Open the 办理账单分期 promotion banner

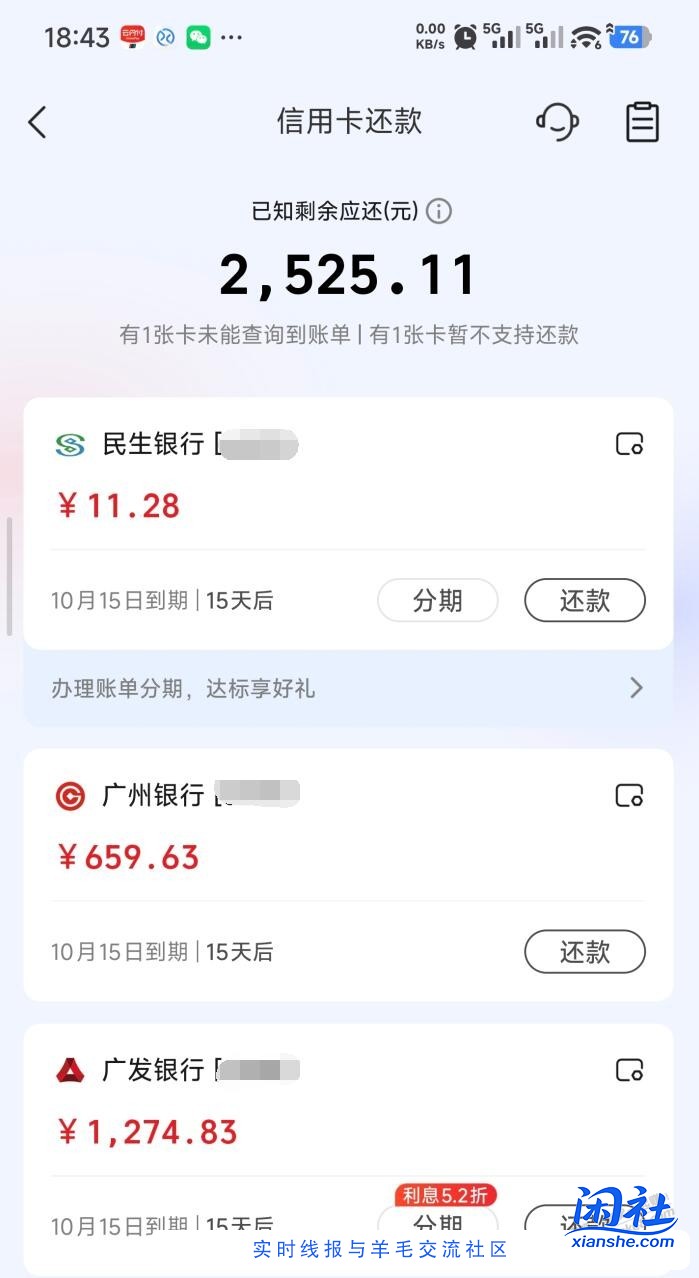tap(347, 688)
